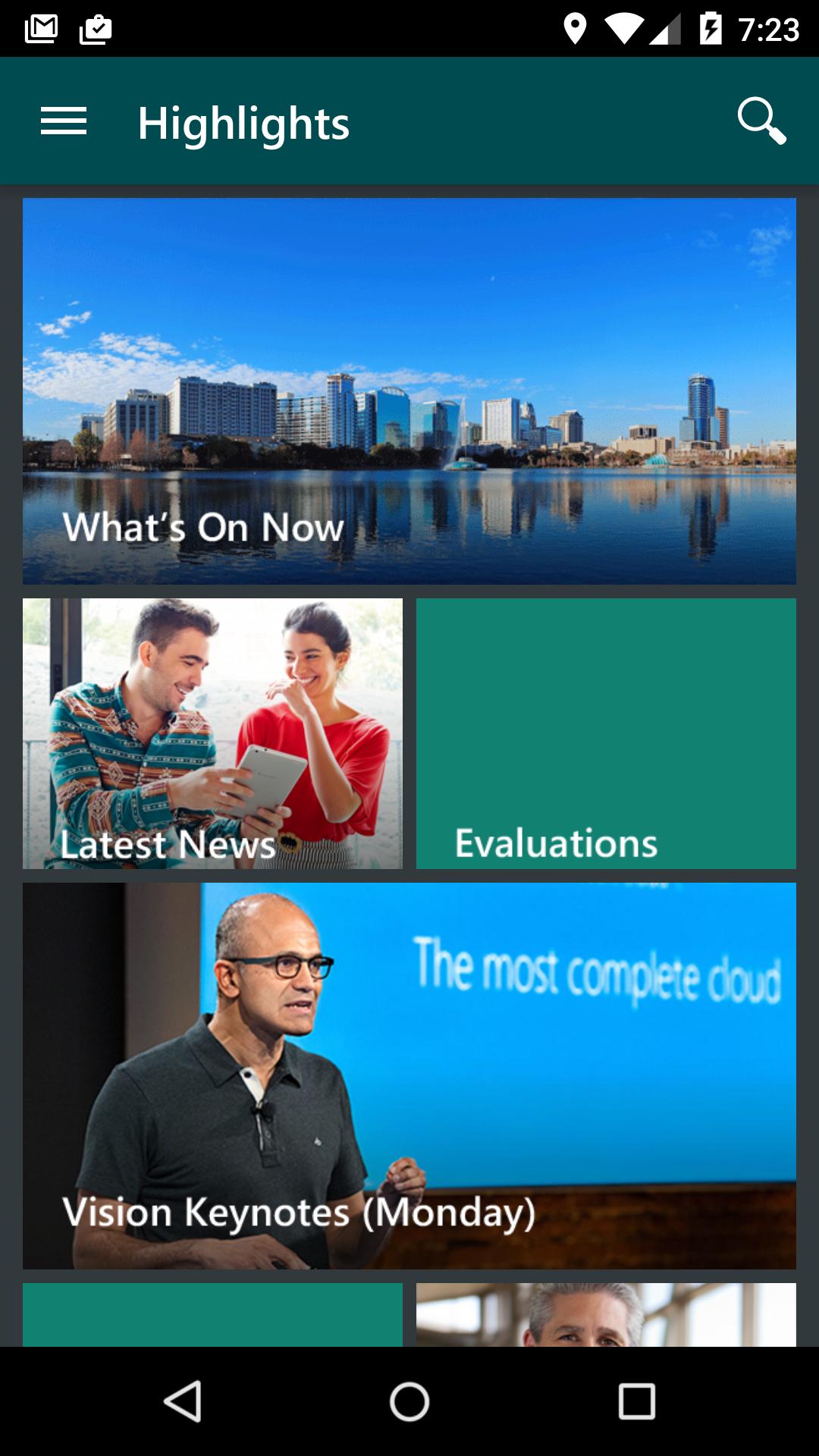819x1456 pixels.
Task: View Vision Keynotes (Monday)
Action: pos(409,1077)
